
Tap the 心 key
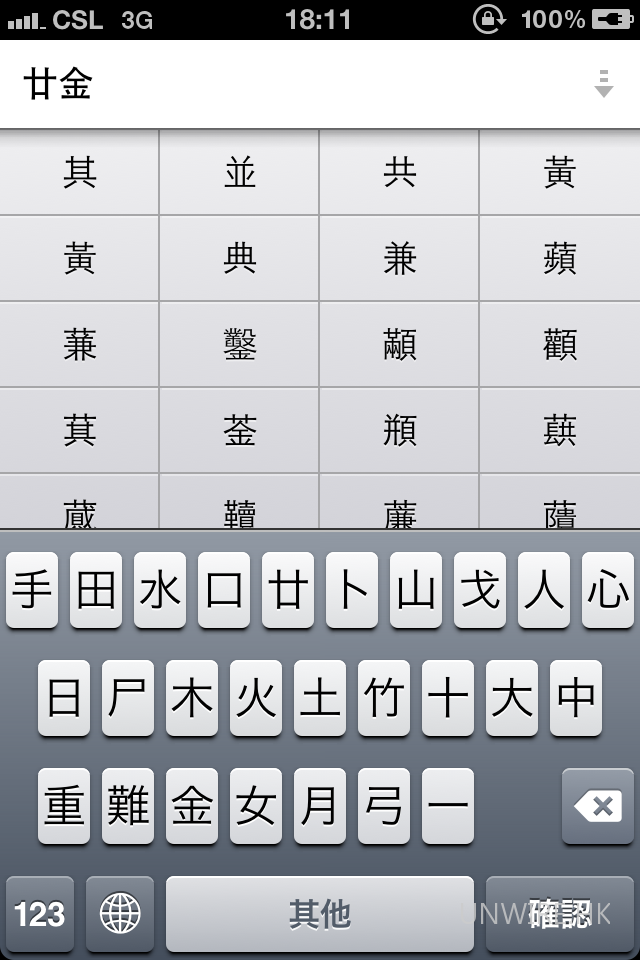pyautogui.click(x=608, y=590)
